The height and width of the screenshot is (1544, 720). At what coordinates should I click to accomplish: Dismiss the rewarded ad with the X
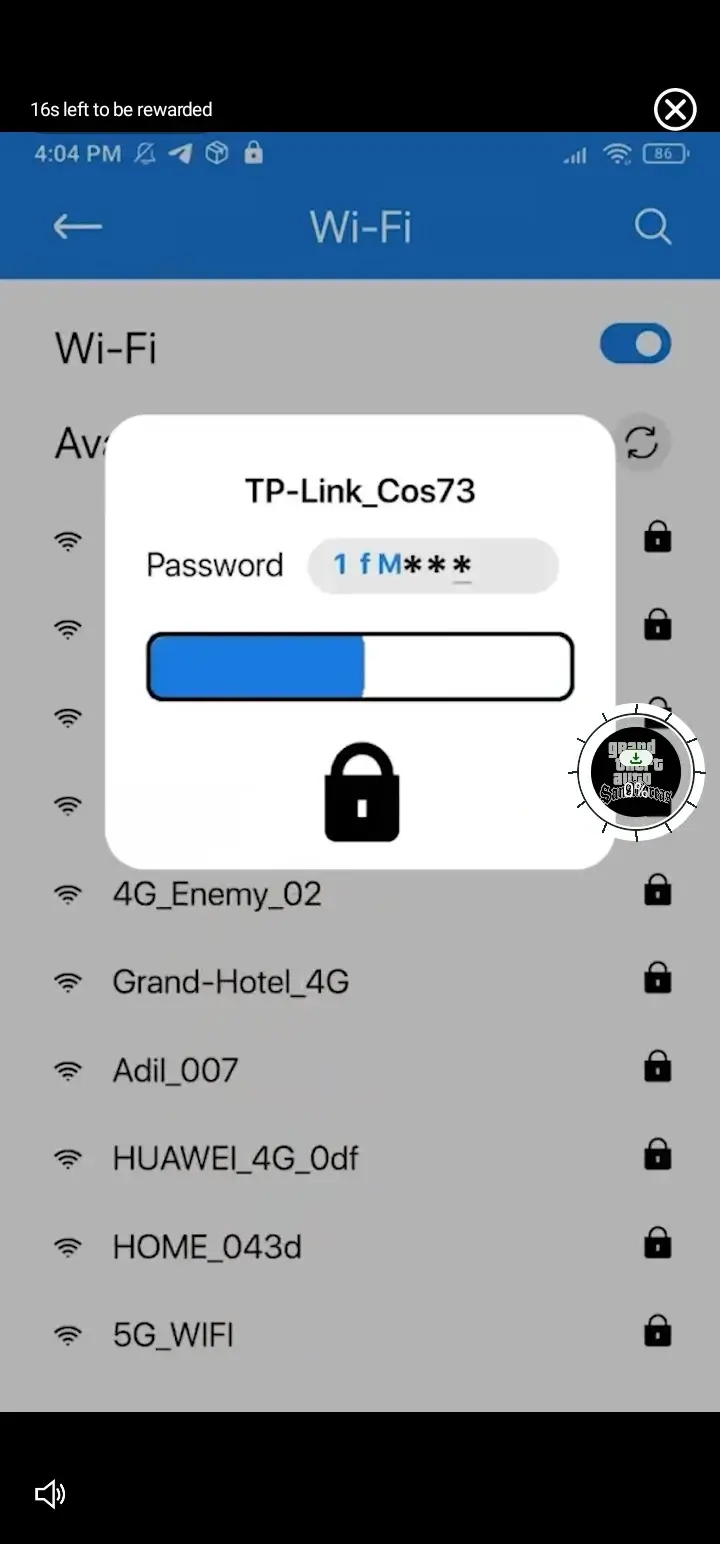point(675,109)
